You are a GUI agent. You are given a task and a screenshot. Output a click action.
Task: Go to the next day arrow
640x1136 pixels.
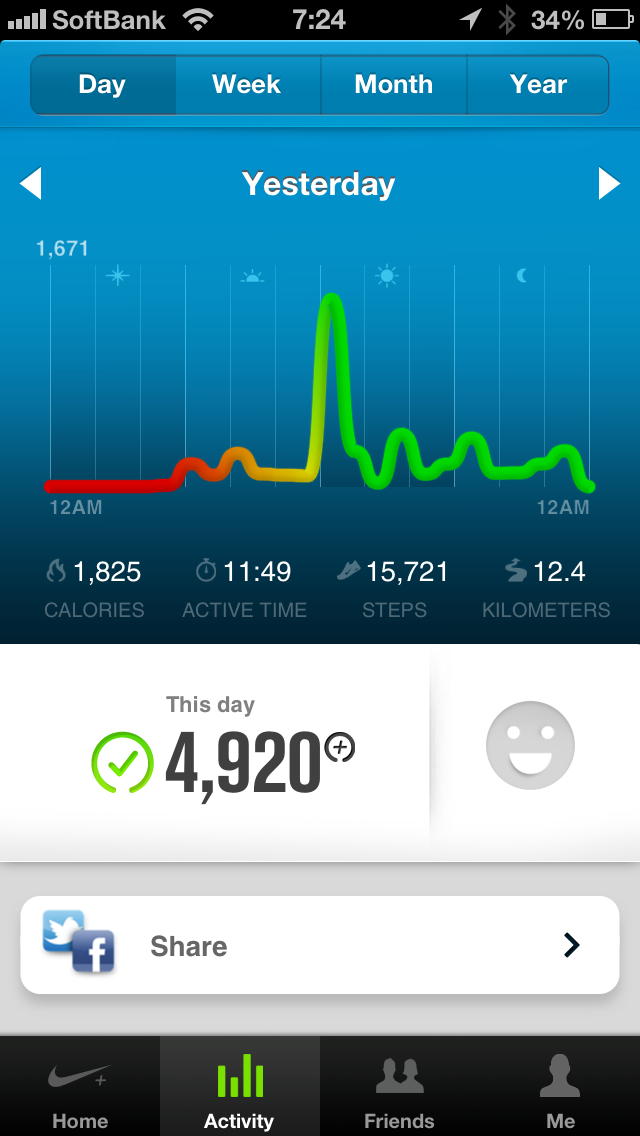tap(609, 184)
